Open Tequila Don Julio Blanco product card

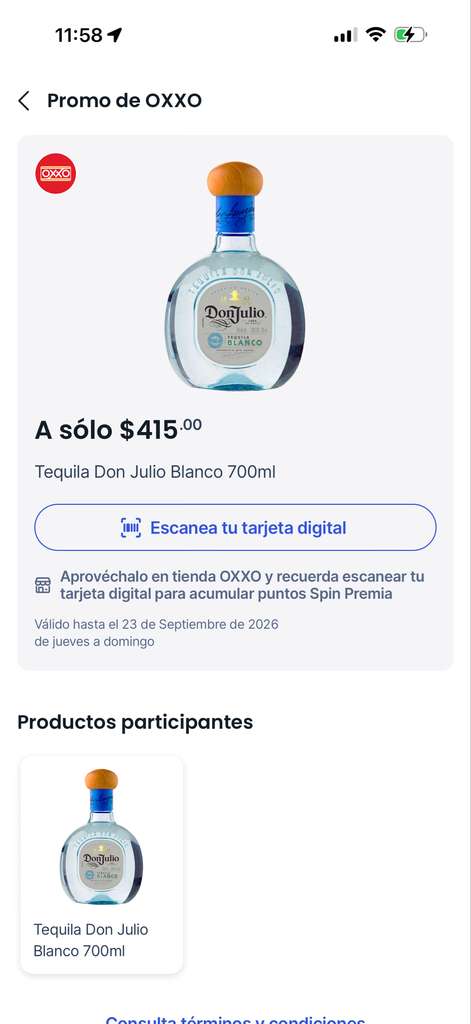[x=102, y=865]
